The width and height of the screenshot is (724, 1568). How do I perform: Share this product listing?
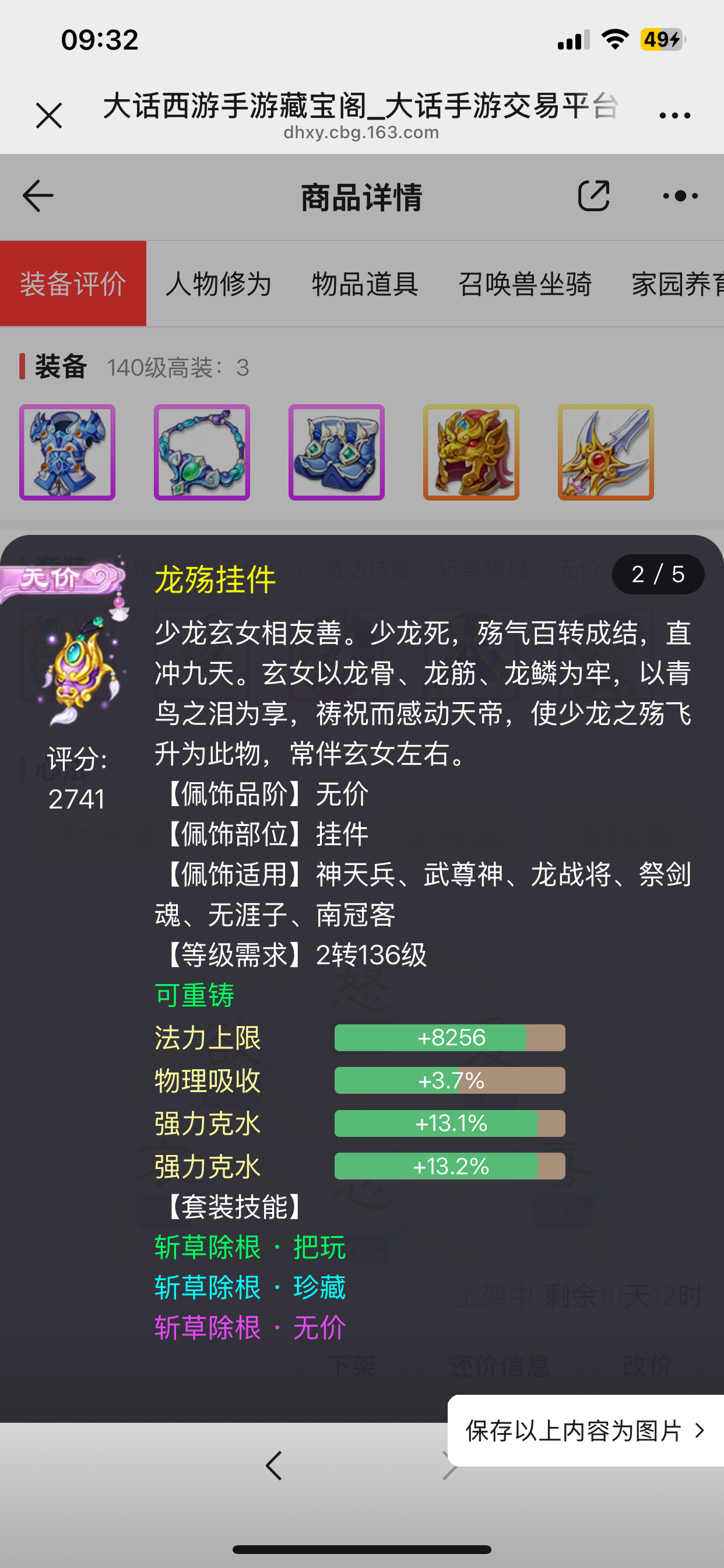tap(593, 196)
